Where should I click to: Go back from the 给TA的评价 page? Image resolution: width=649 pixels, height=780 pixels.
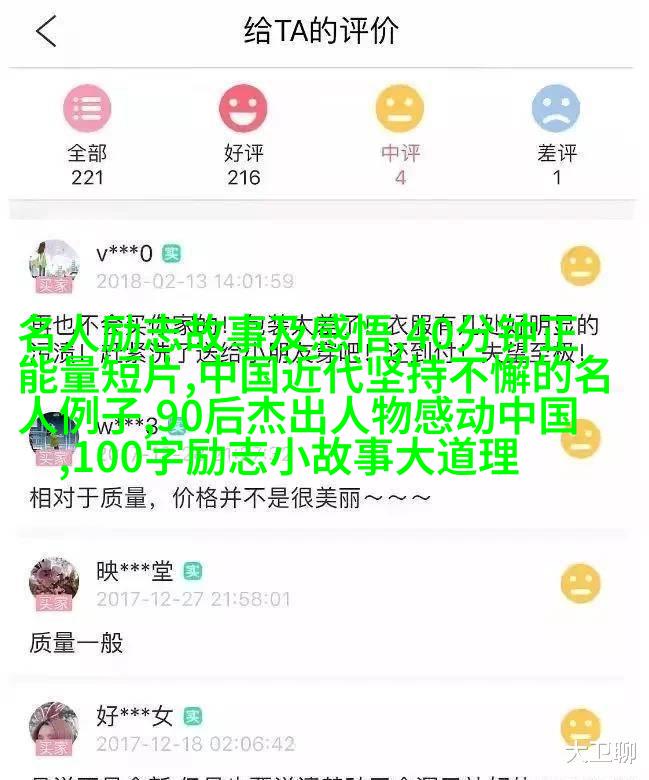coord(46,32)
